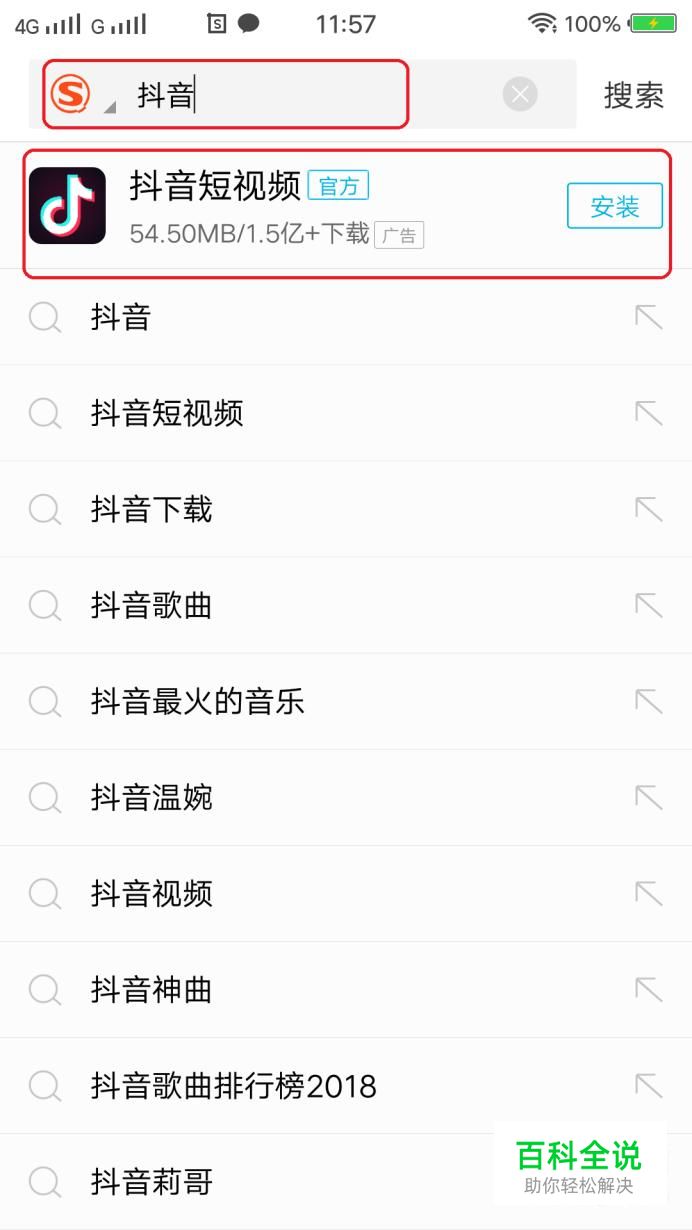Fill 抖音歌曲 into search box via arrow
Screen dimensions: 692x1230
coord(649,606)
